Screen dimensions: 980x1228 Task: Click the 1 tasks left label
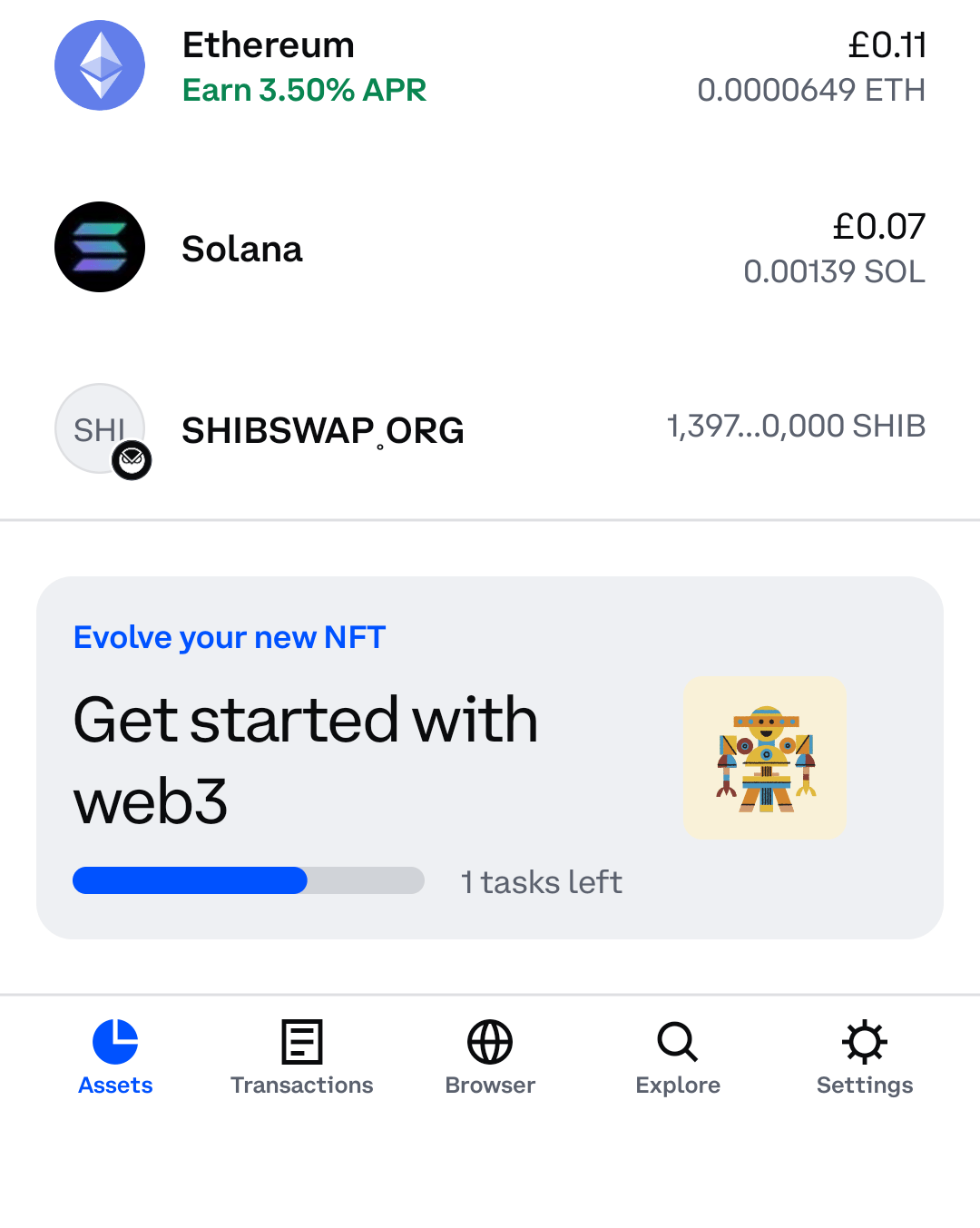click(541, 880)
